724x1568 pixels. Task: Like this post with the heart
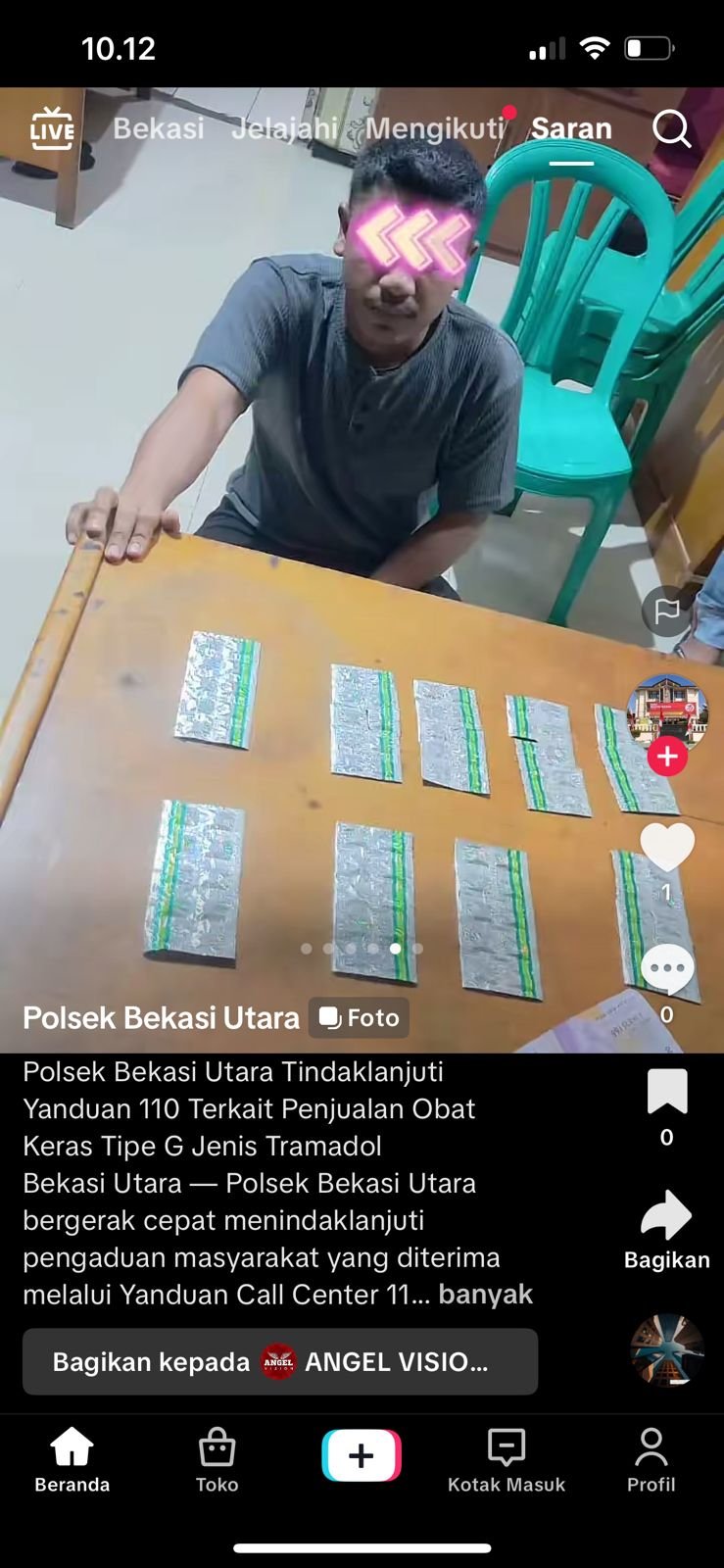pyautogui.click(x=667, y=847)
